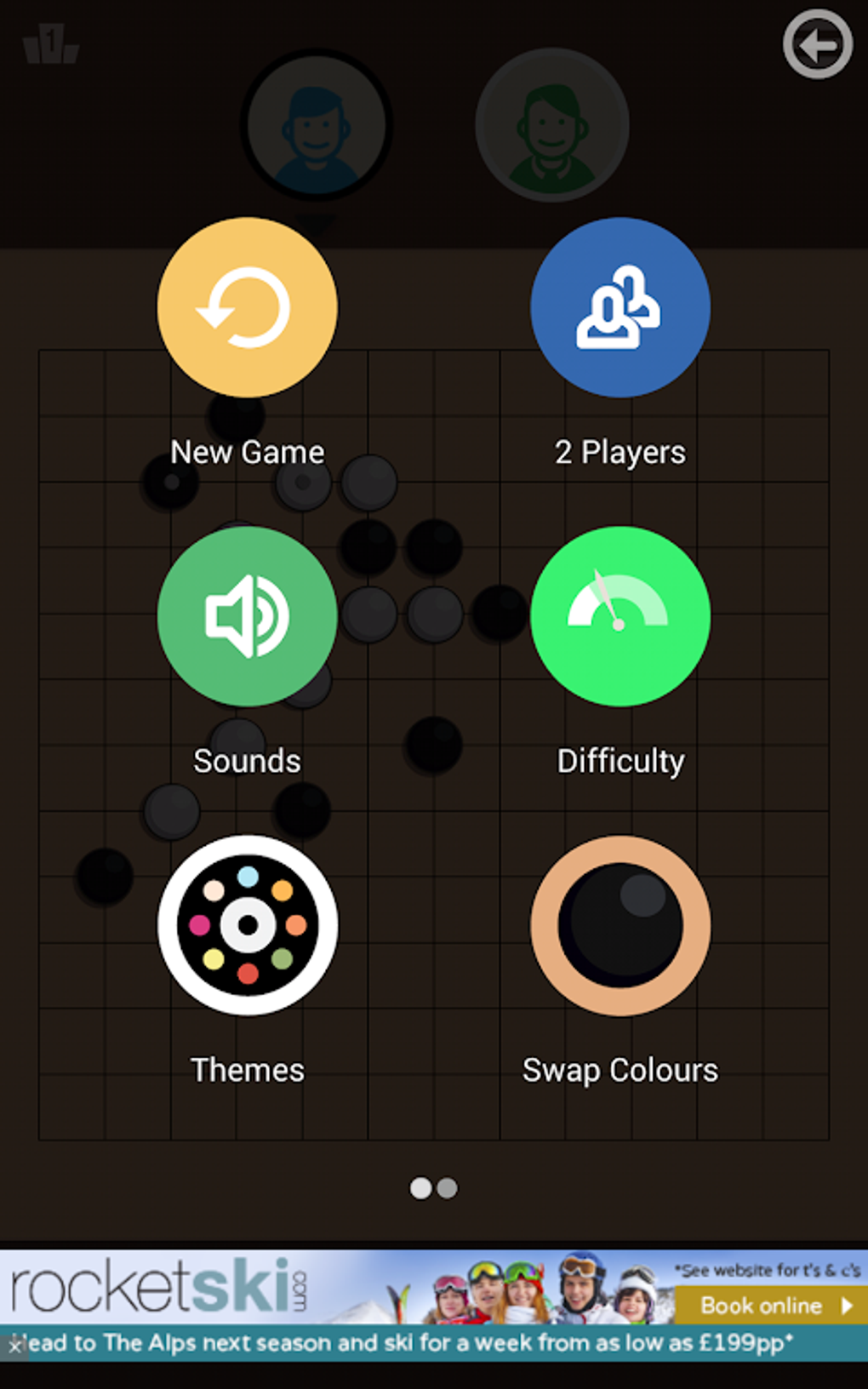Screen dimensions: 868x1389
Task: Start a New Game
Action: 248,307
